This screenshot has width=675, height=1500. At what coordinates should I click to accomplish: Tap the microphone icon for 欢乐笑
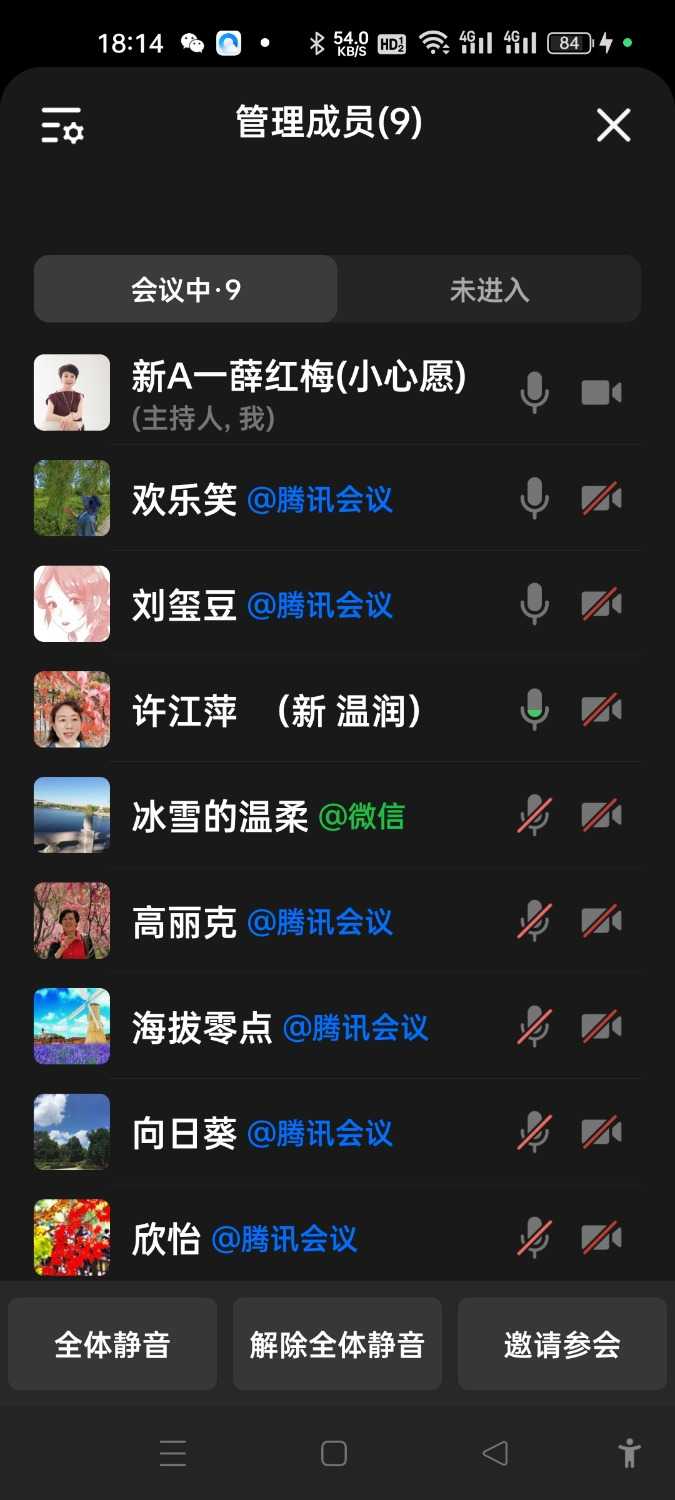[x=534, y=498]
